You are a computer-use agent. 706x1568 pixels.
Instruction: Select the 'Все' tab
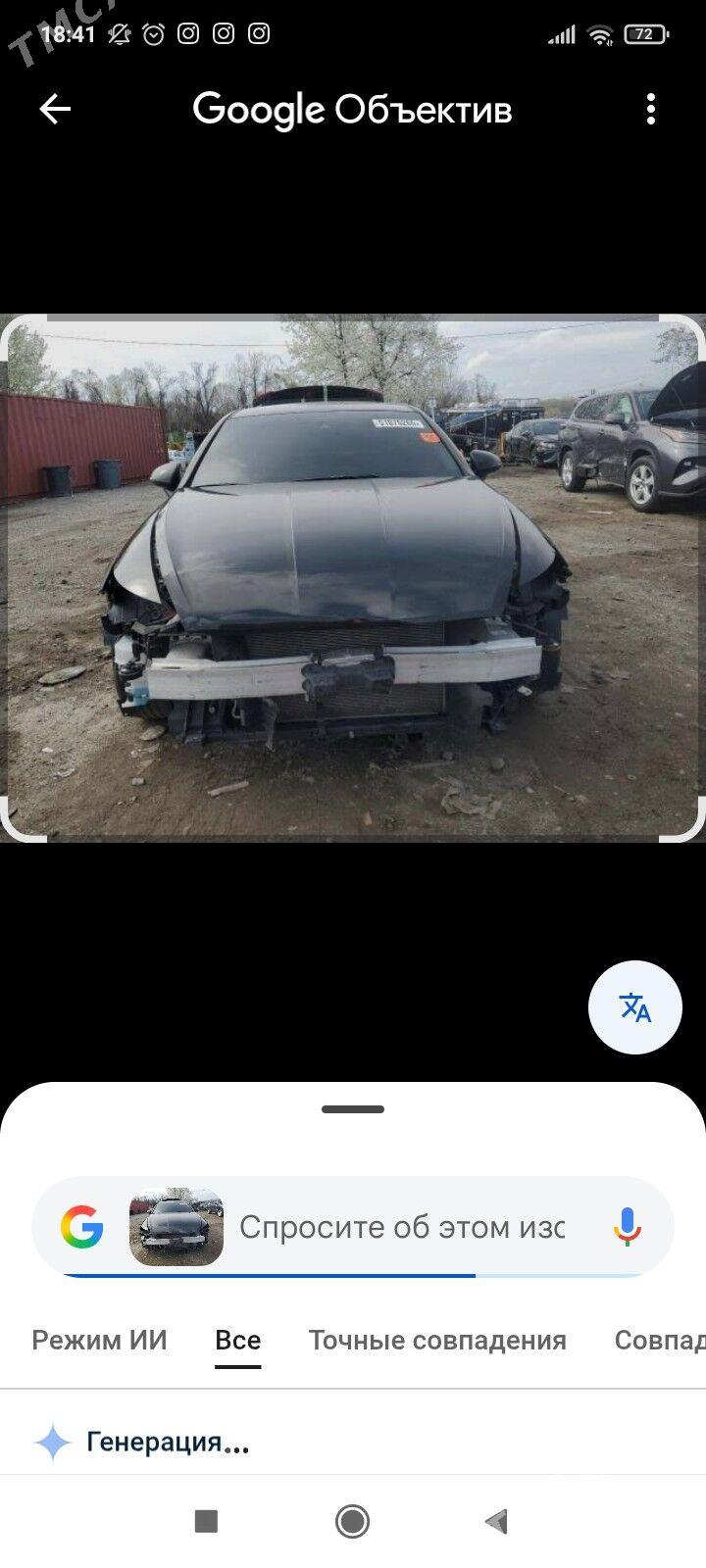238,1340
